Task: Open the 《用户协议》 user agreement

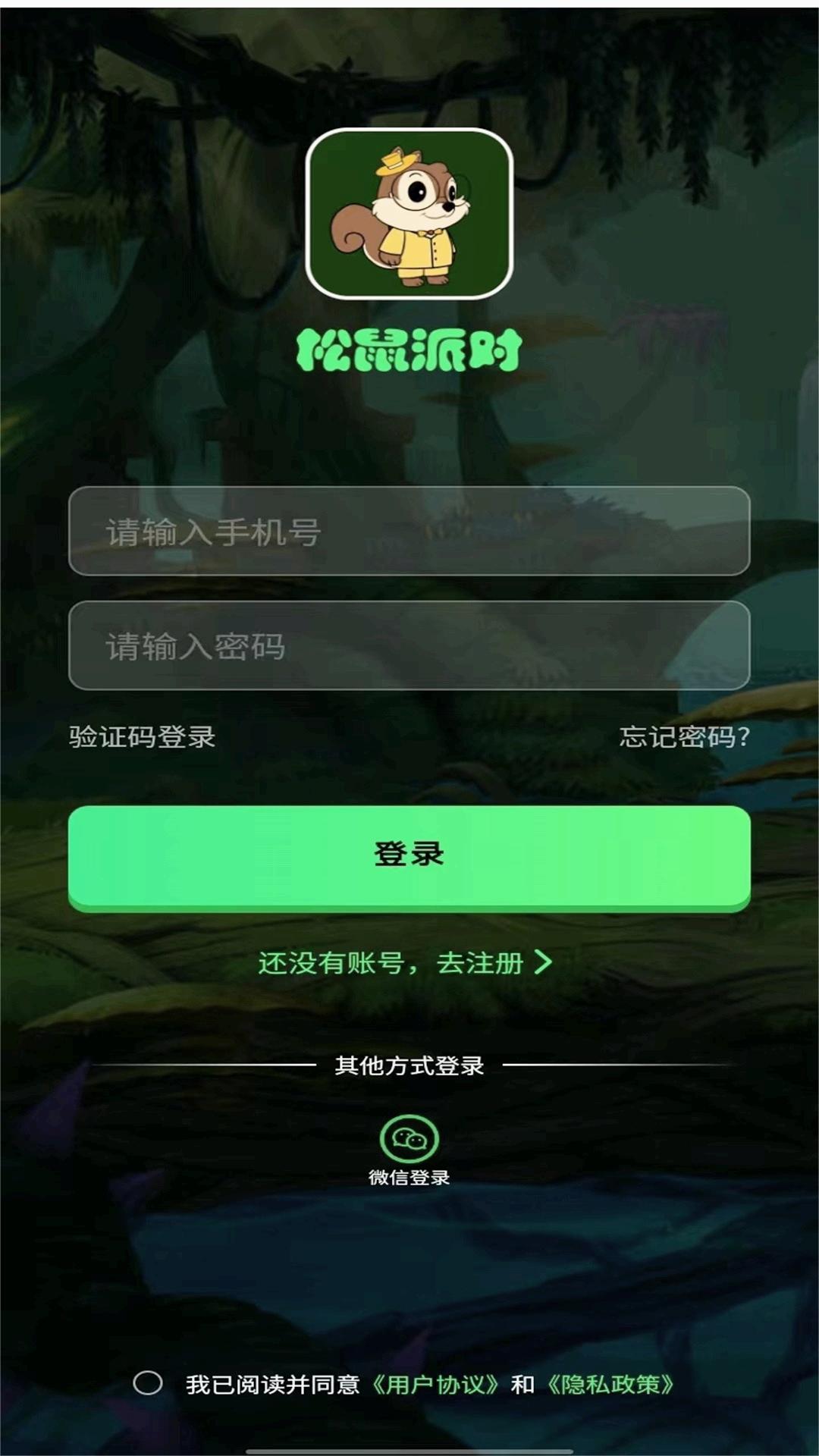Action: [435, 1385]
